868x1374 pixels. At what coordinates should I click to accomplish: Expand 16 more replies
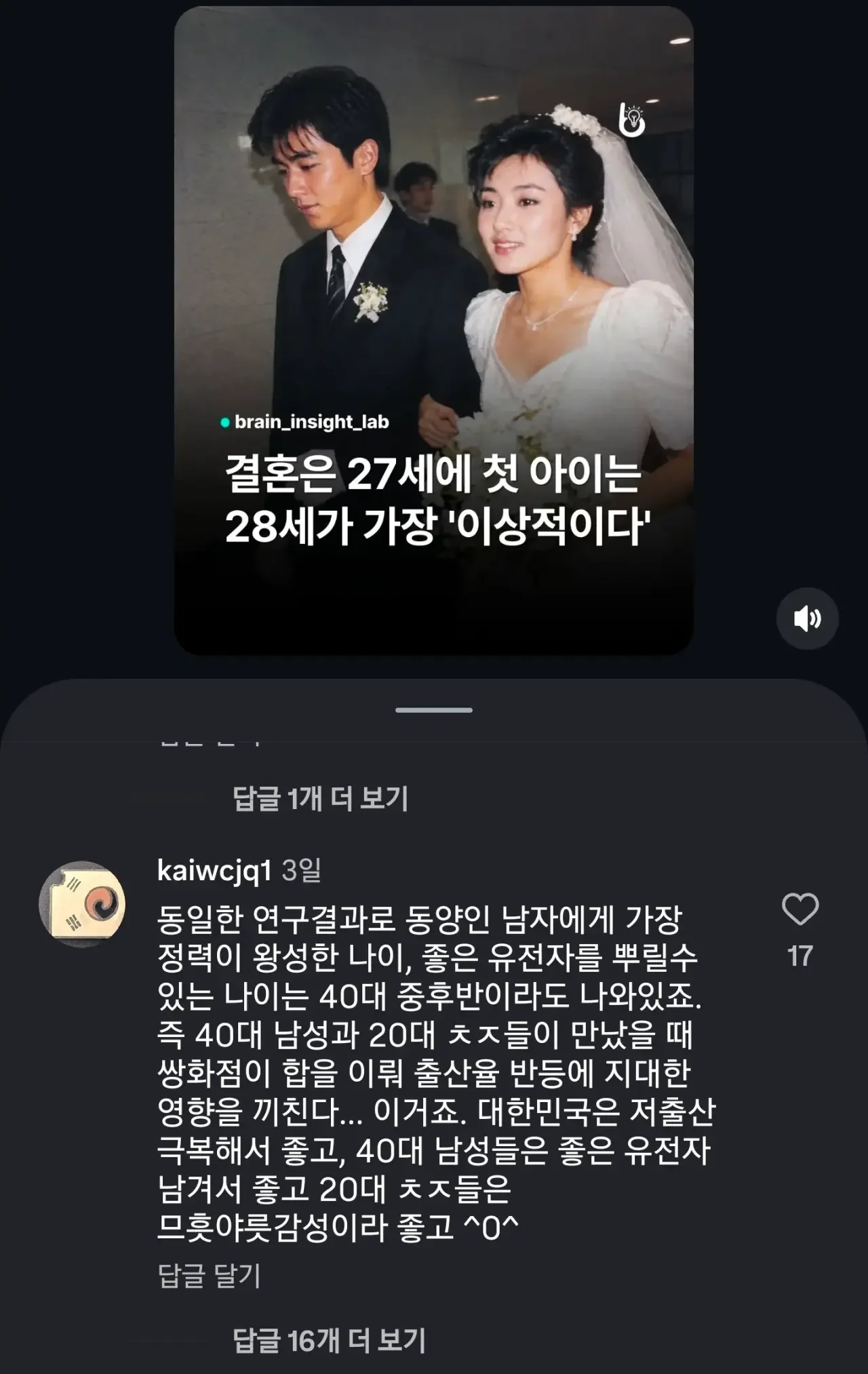329,1340
